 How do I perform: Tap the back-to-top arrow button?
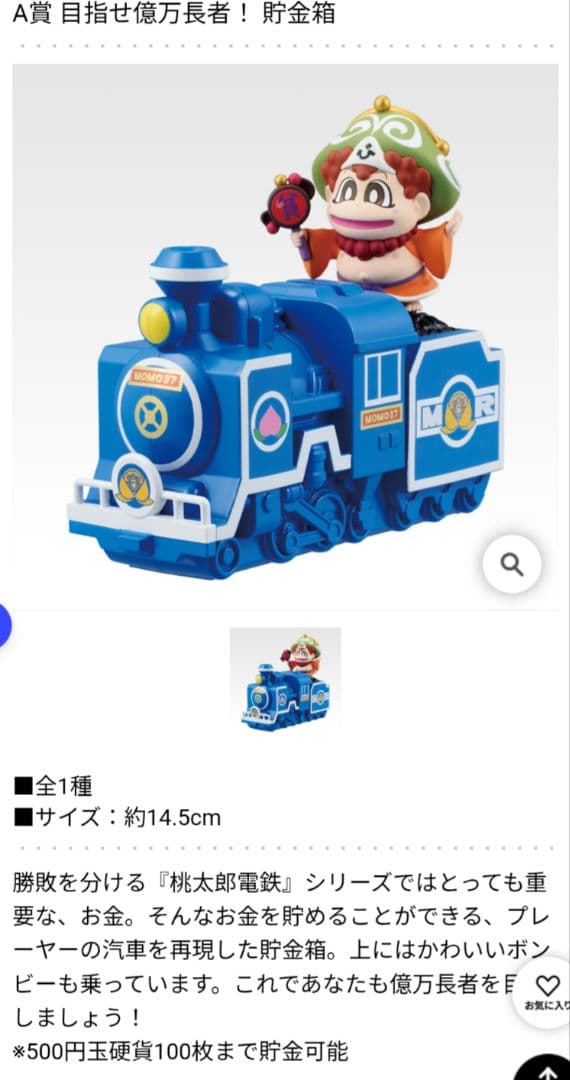546,1067
